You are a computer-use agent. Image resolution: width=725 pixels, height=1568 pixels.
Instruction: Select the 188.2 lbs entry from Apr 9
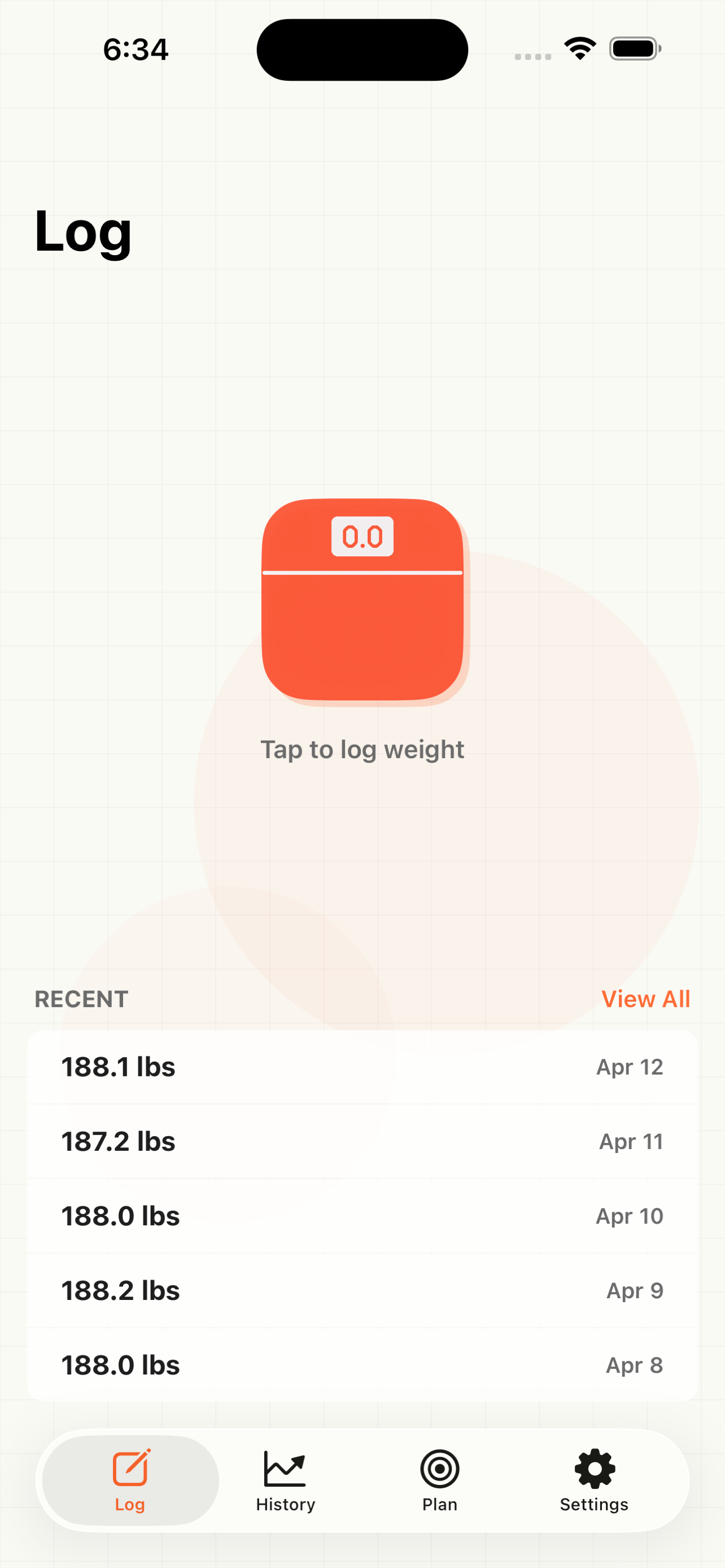coord(363,1290)
